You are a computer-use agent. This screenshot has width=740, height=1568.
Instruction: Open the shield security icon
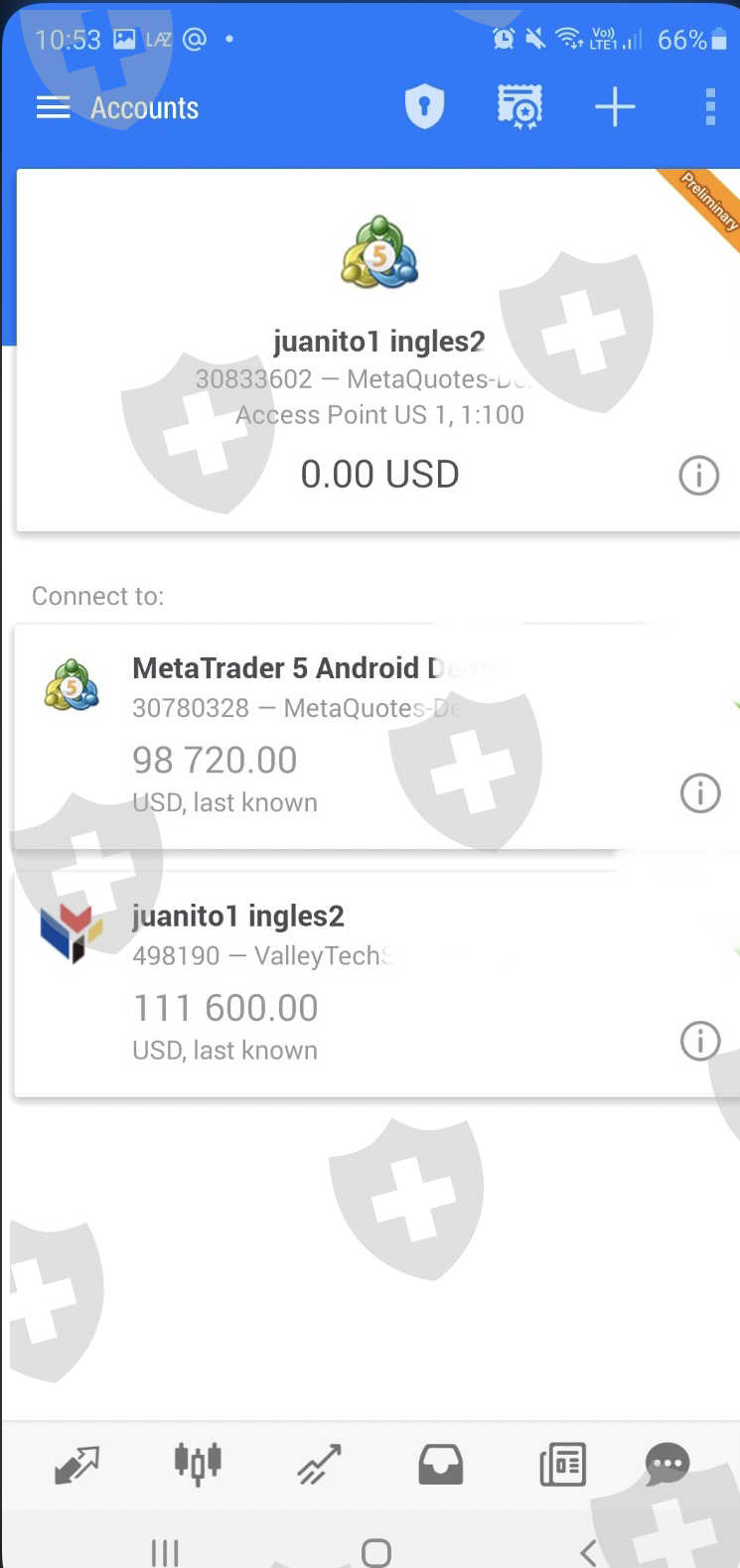tap(424, 107)
